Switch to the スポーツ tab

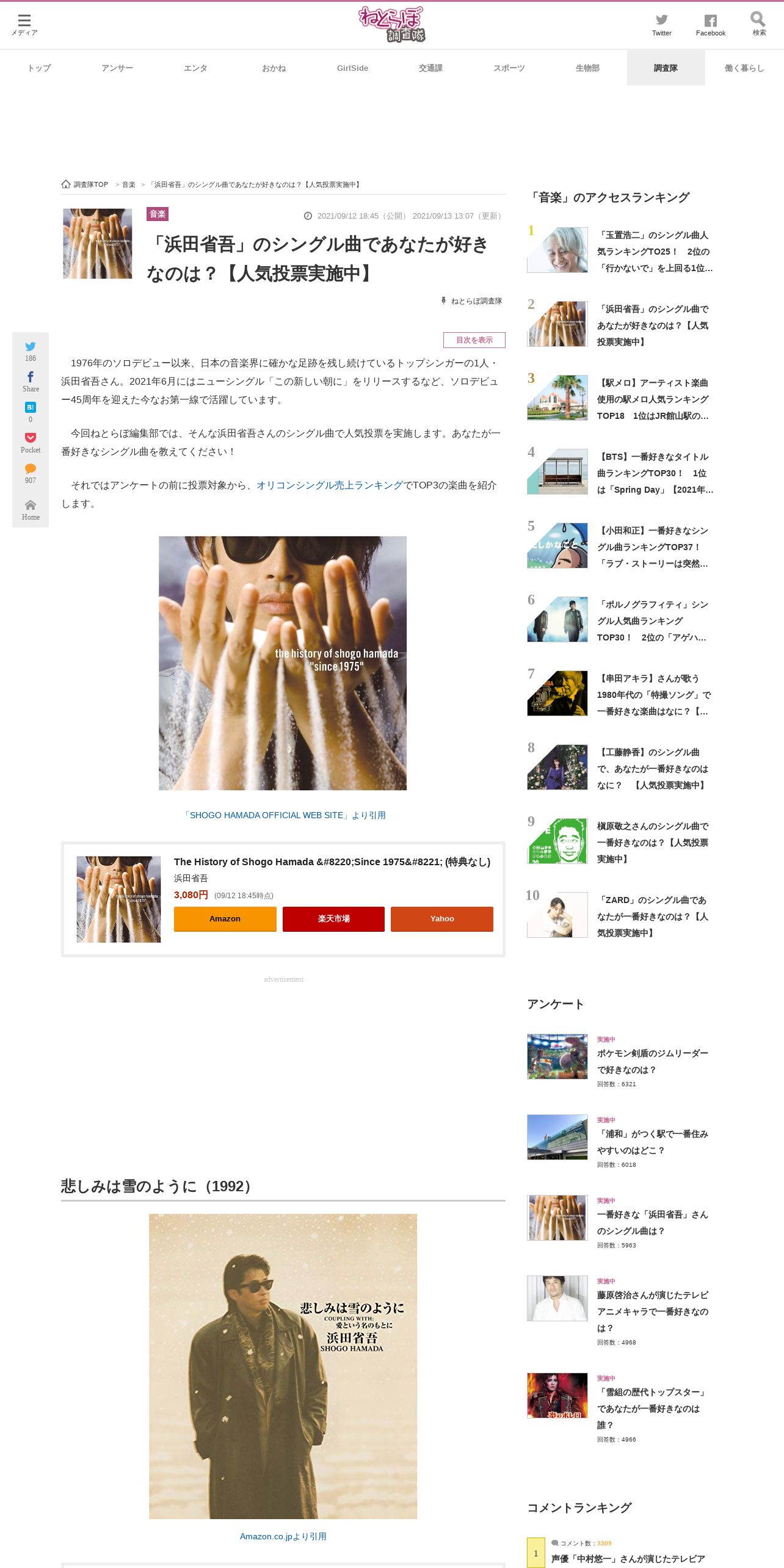pyautogui.click(x=509, y=68)
